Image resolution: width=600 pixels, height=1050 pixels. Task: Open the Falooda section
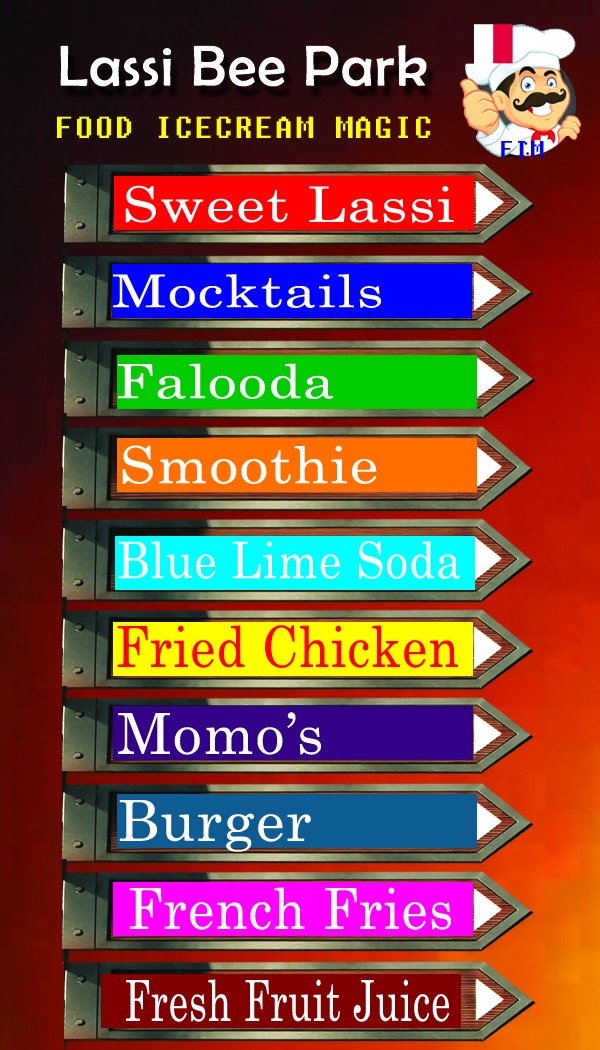[298, 379]
